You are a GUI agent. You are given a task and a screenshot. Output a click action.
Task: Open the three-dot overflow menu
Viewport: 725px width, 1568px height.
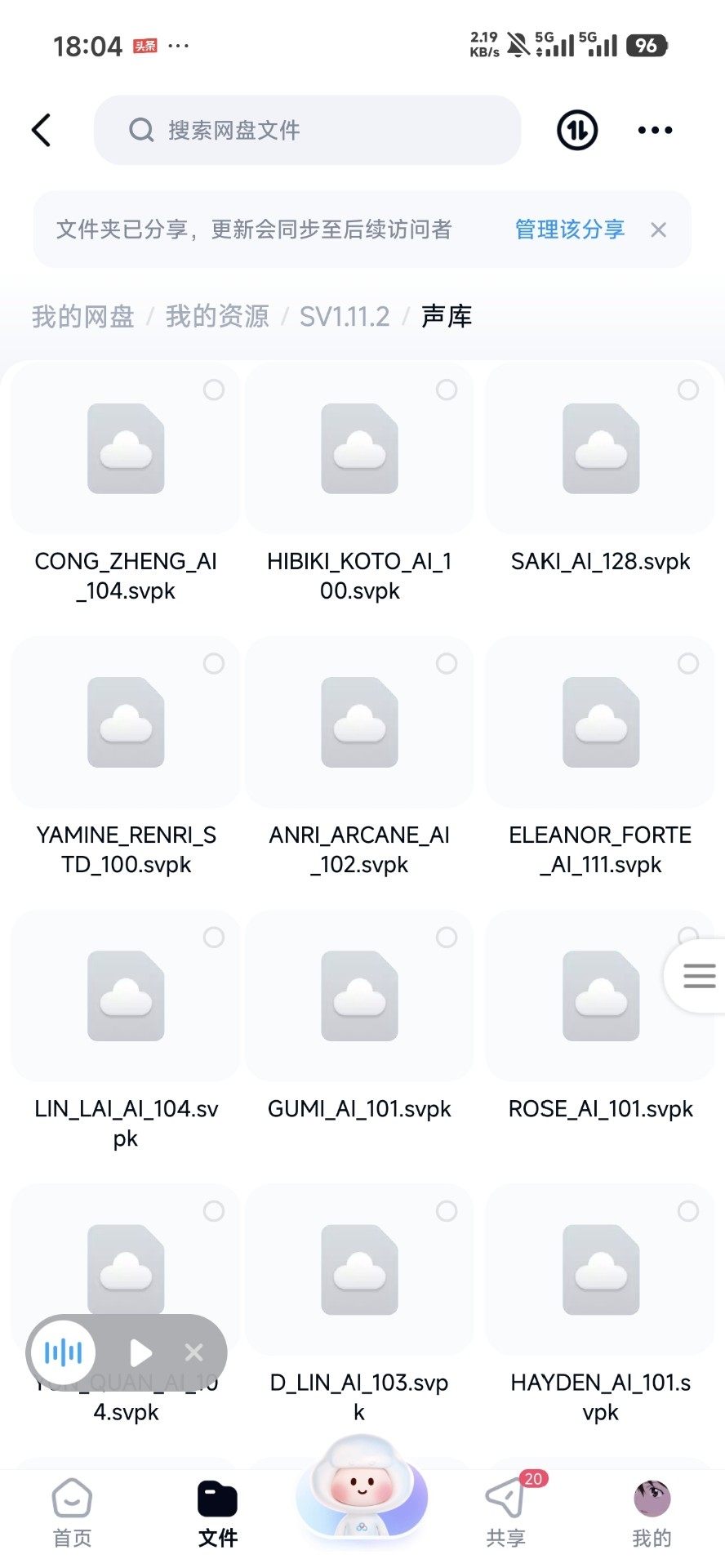pyautogui.click(x=655, y=130)
